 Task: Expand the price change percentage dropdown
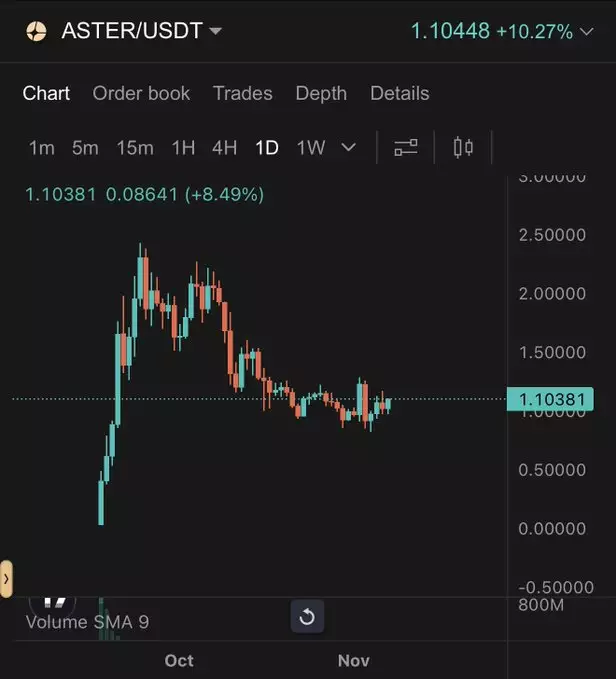pos(589,32)
